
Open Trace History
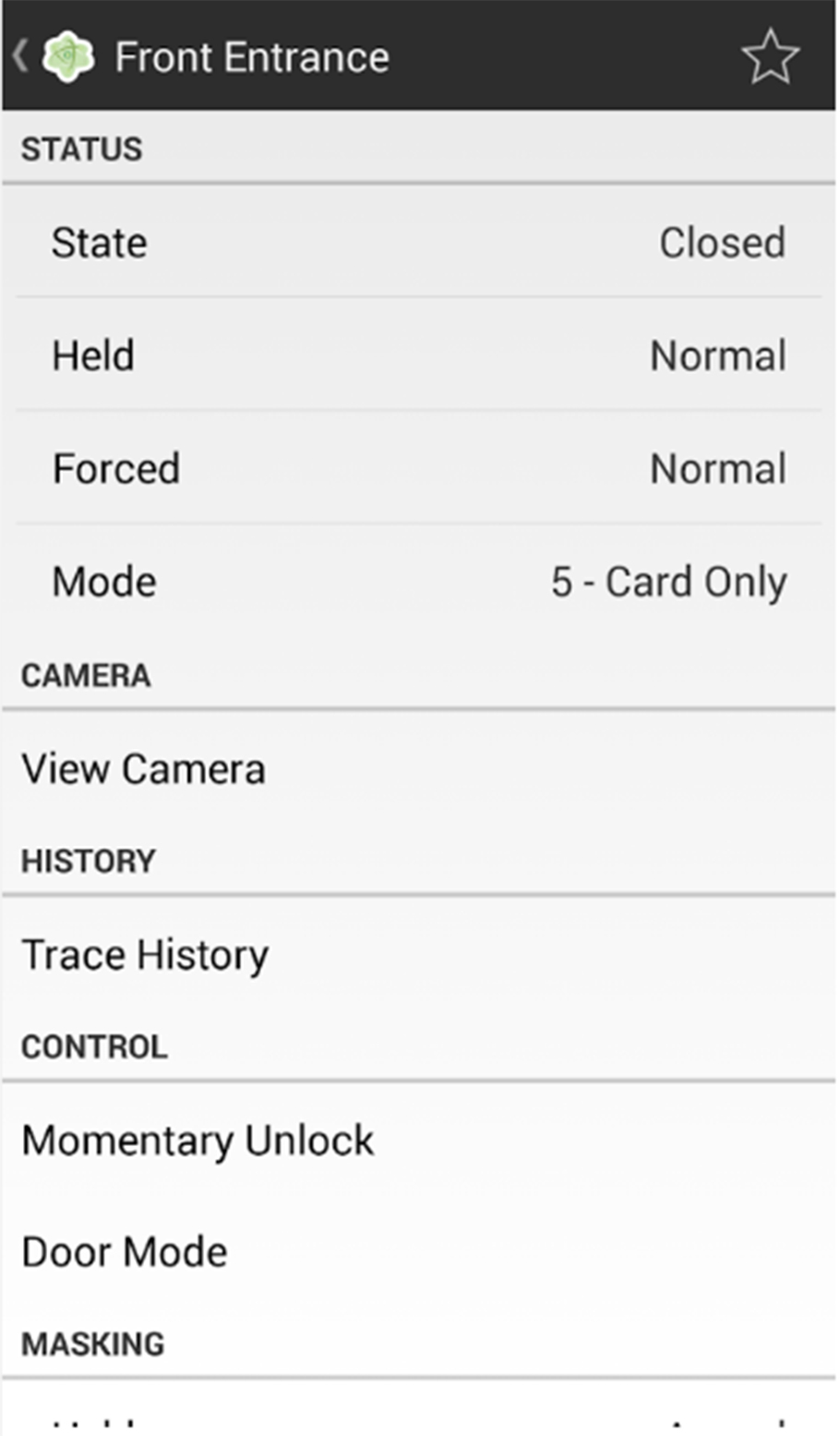point(145,955)
